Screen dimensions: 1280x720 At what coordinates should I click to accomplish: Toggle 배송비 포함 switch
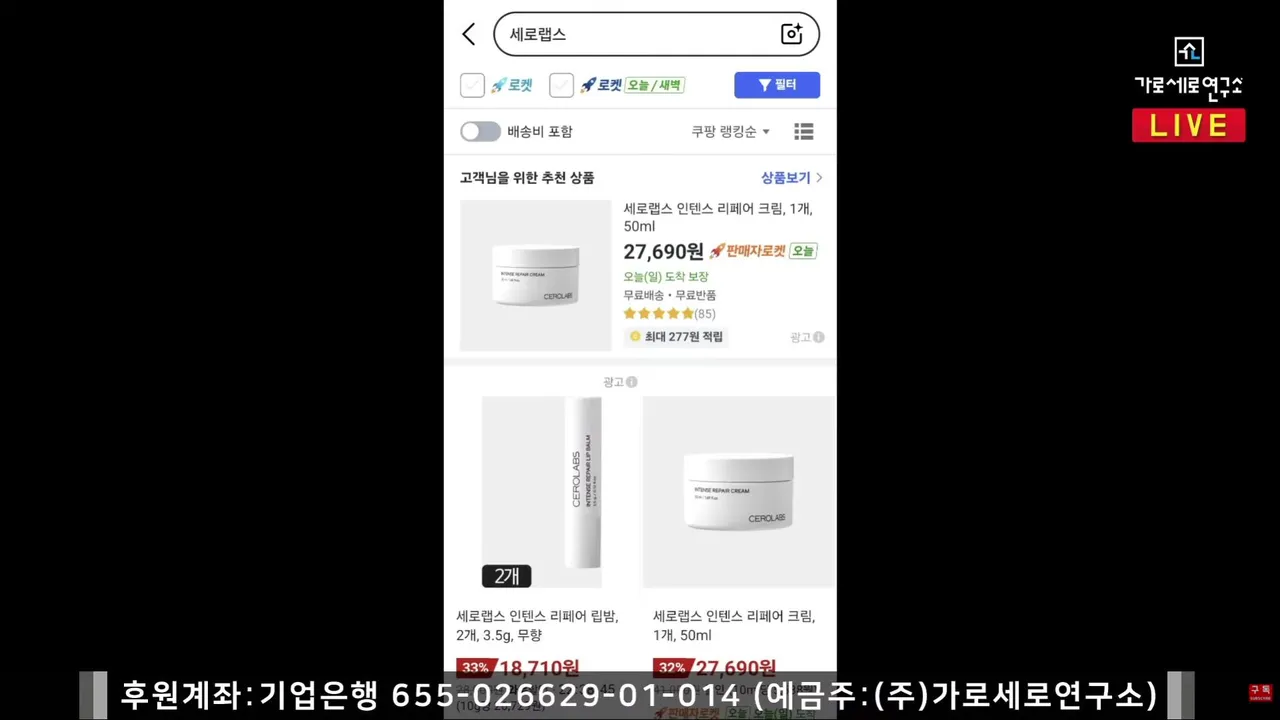[480, 131]
